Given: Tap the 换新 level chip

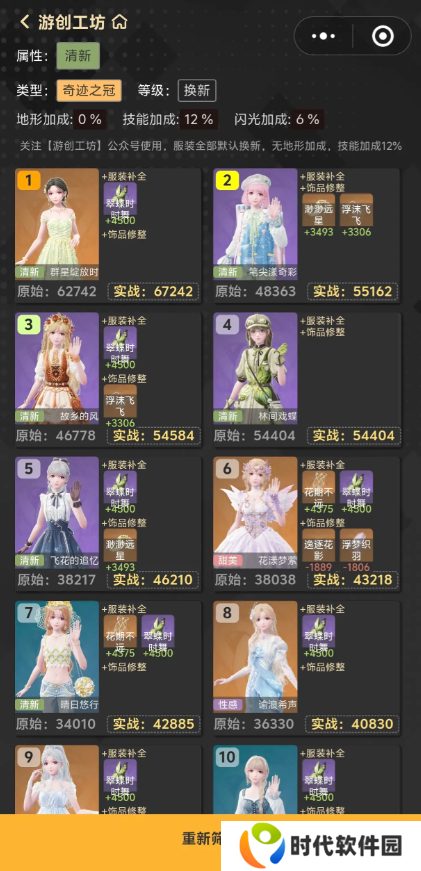Looking at the screenshot, I should coord(197,91).
